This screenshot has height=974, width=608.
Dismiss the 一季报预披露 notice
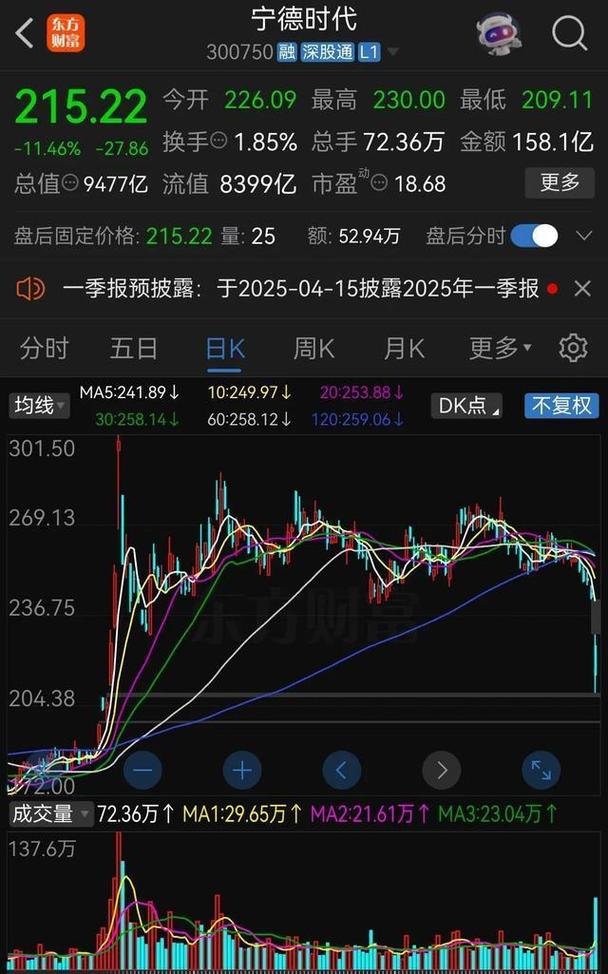(582, 289)
